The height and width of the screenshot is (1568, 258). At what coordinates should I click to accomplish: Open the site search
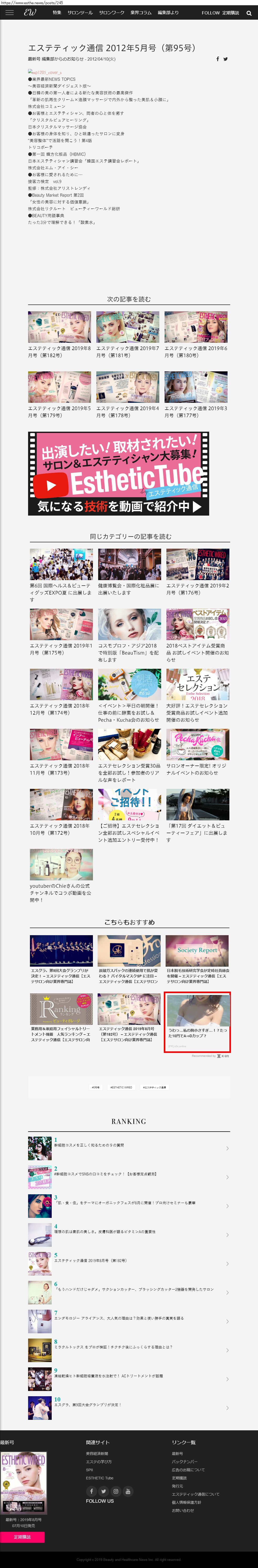249,13
